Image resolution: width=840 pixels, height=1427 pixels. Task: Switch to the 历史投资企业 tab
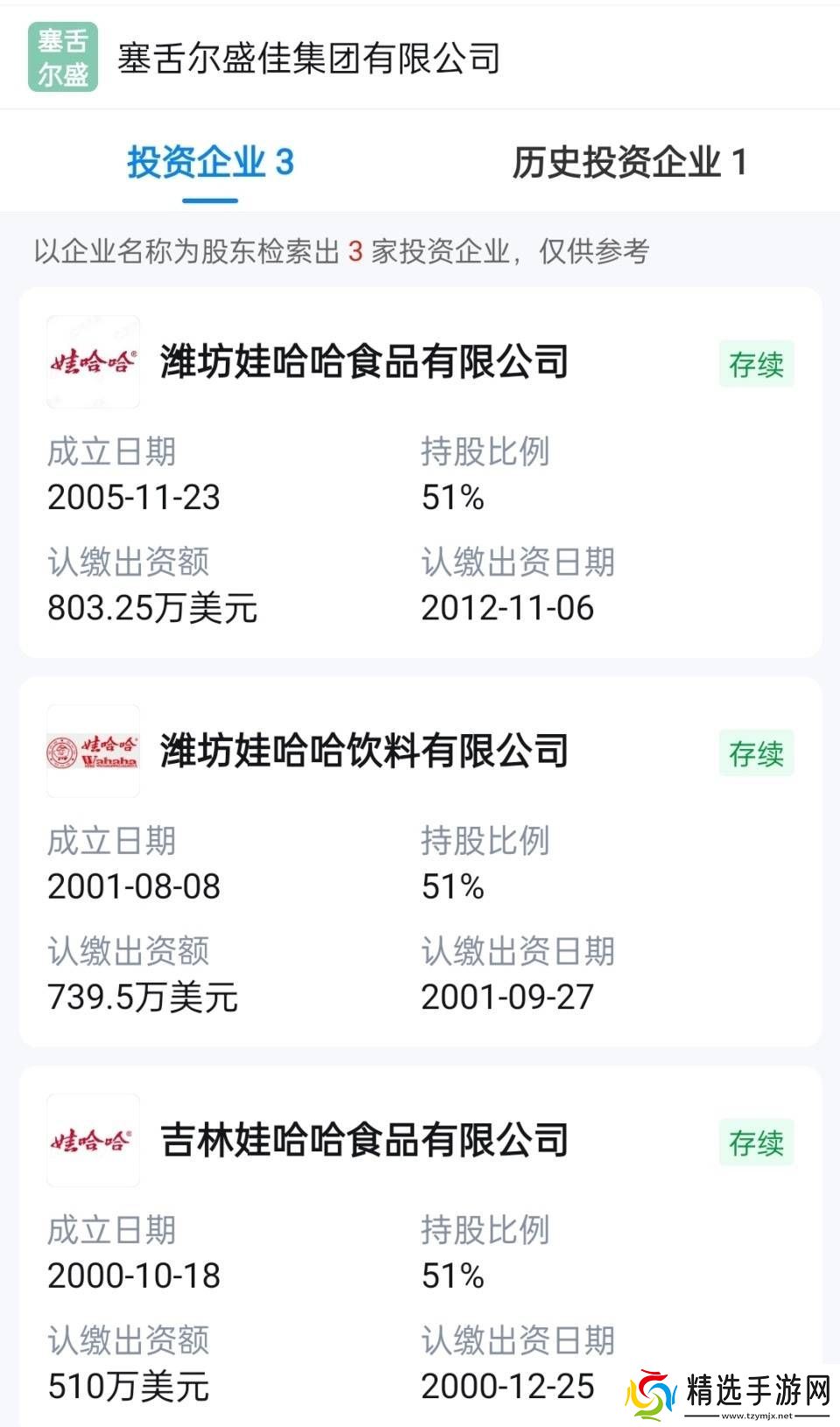(x=629, y=163)
